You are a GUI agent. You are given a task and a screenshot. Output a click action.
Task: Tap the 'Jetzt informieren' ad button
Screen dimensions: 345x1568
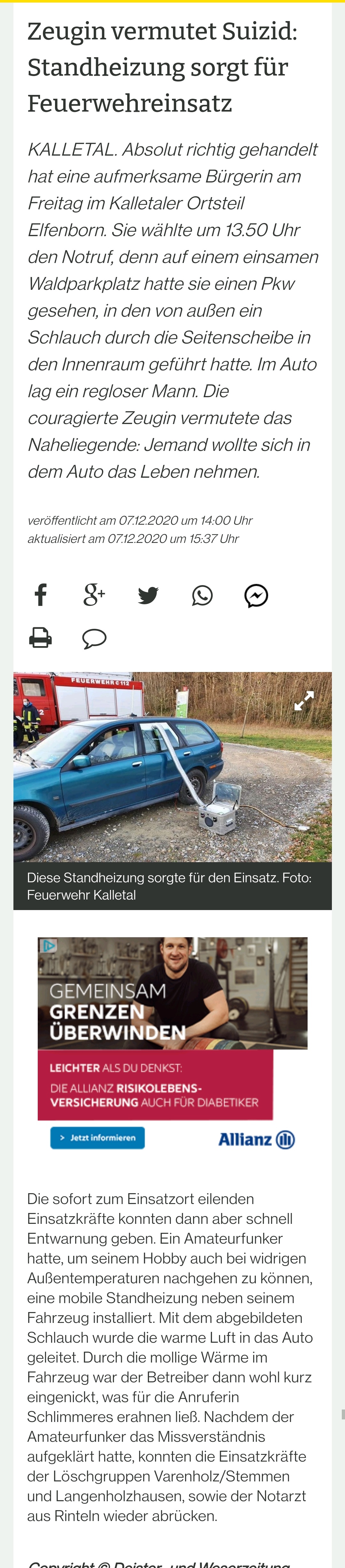pos(98,1137)
